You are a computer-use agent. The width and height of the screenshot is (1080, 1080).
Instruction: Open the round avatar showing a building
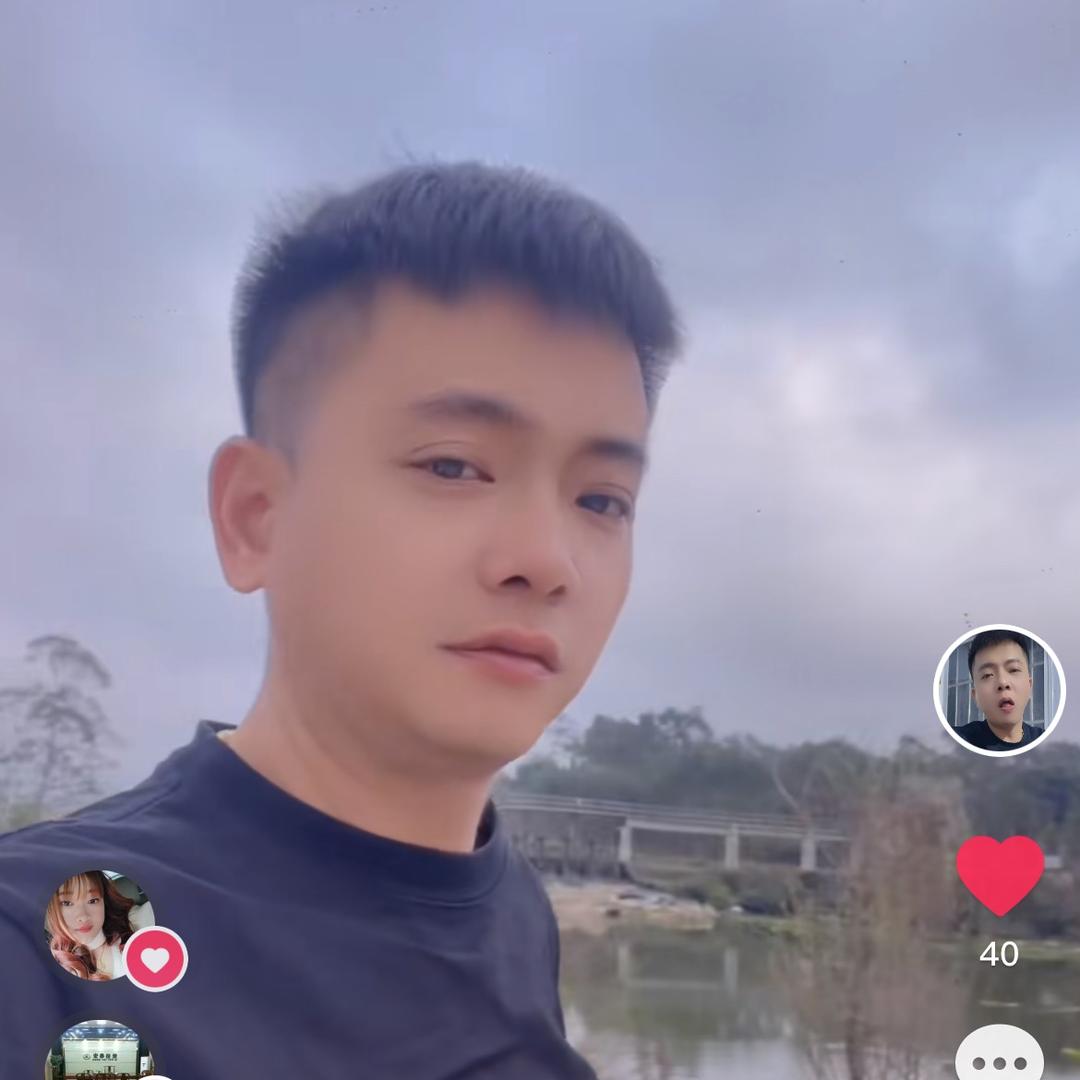pos(99,1054)
